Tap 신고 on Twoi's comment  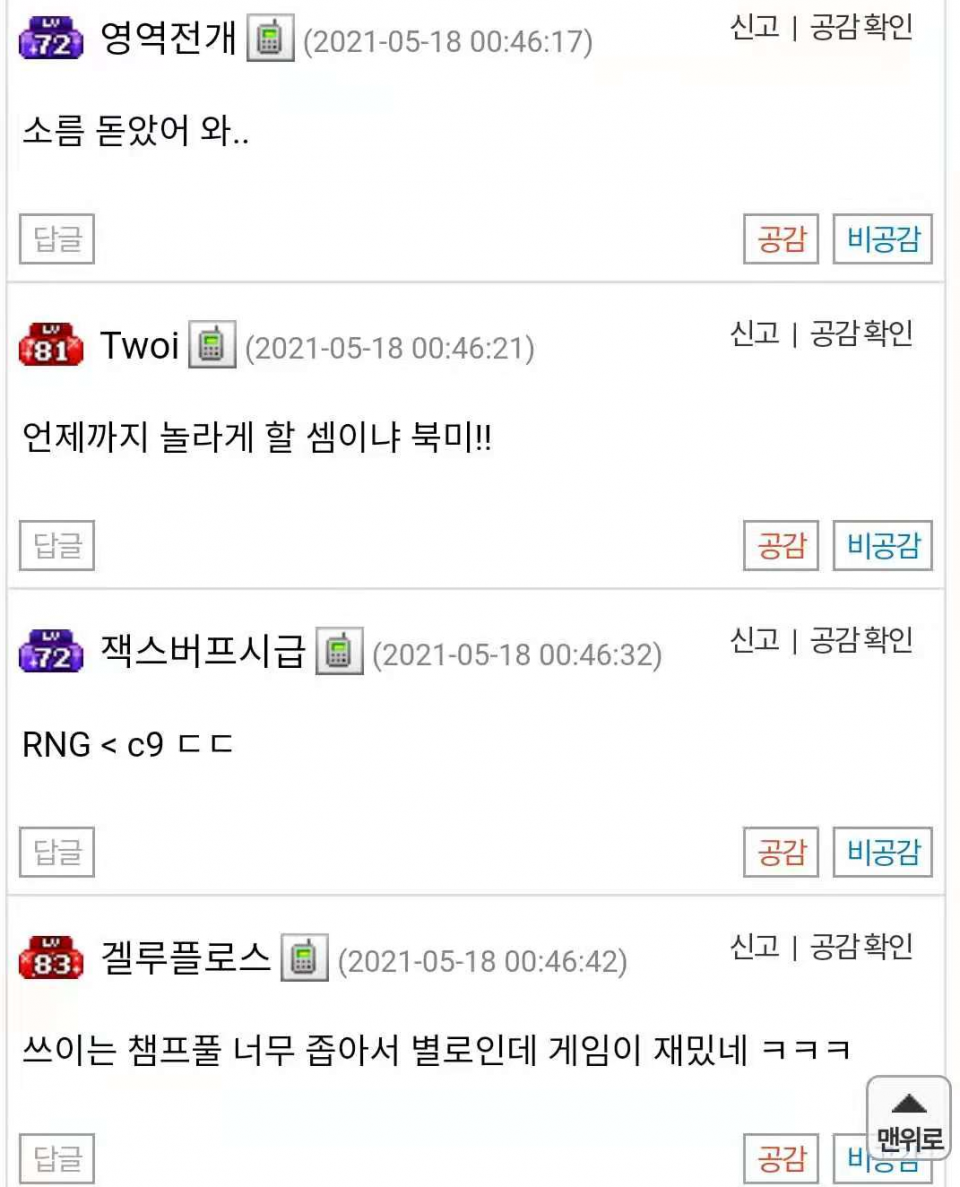(x=755, y=334)
